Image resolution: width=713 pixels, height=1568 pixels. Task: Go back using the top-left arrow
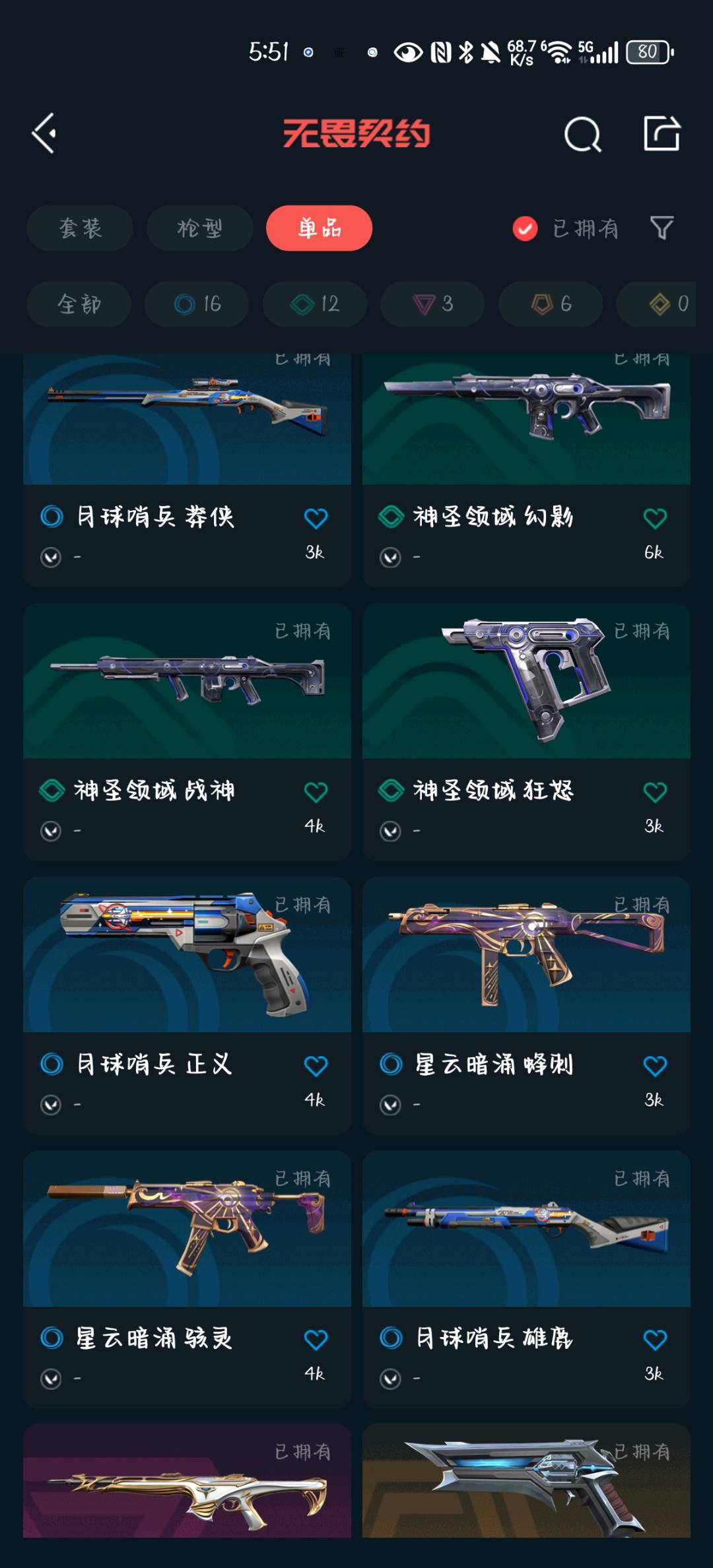(44, 133)
